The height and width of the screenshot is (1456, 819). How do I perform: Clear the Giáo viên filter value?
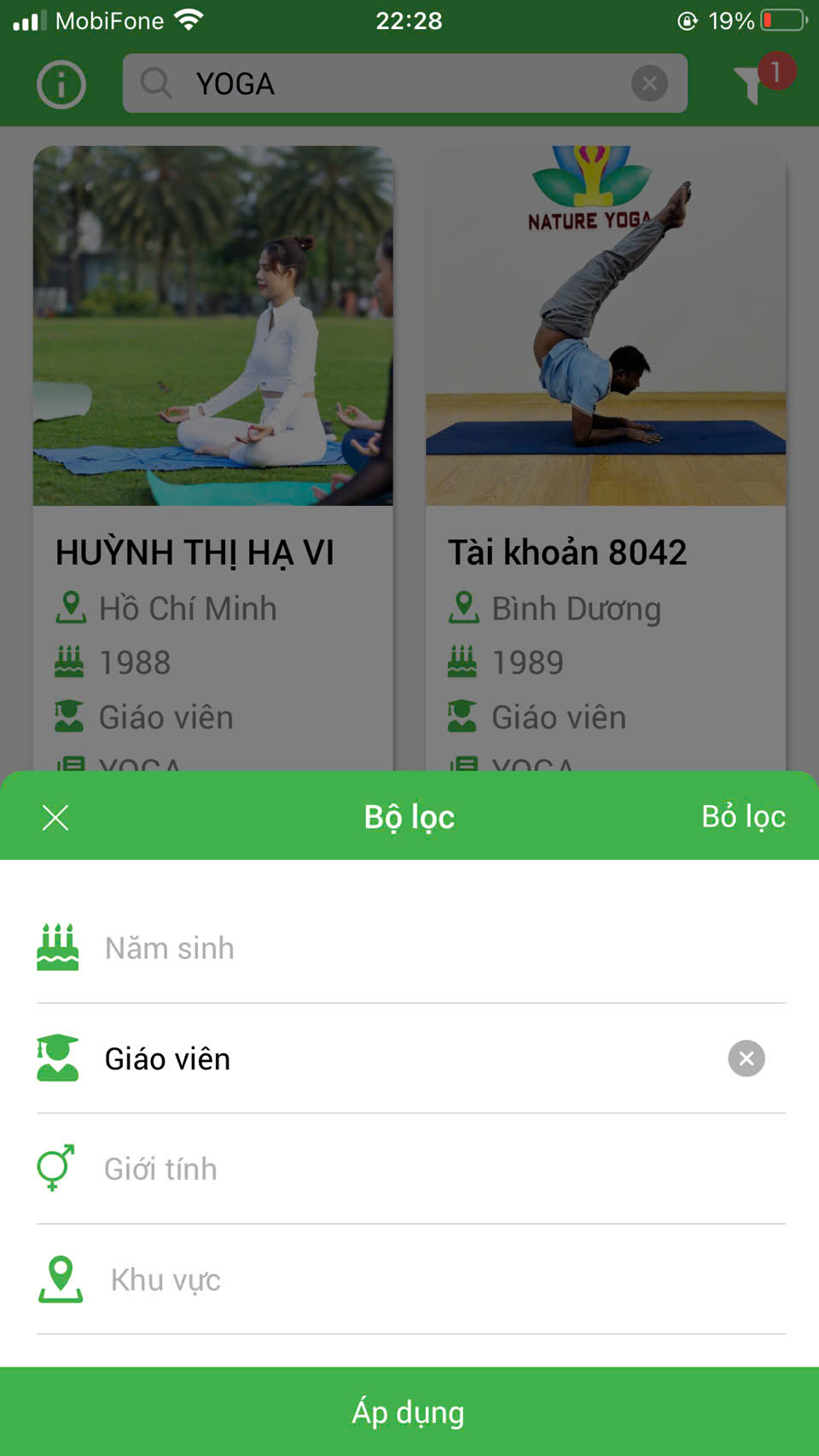746,1059
